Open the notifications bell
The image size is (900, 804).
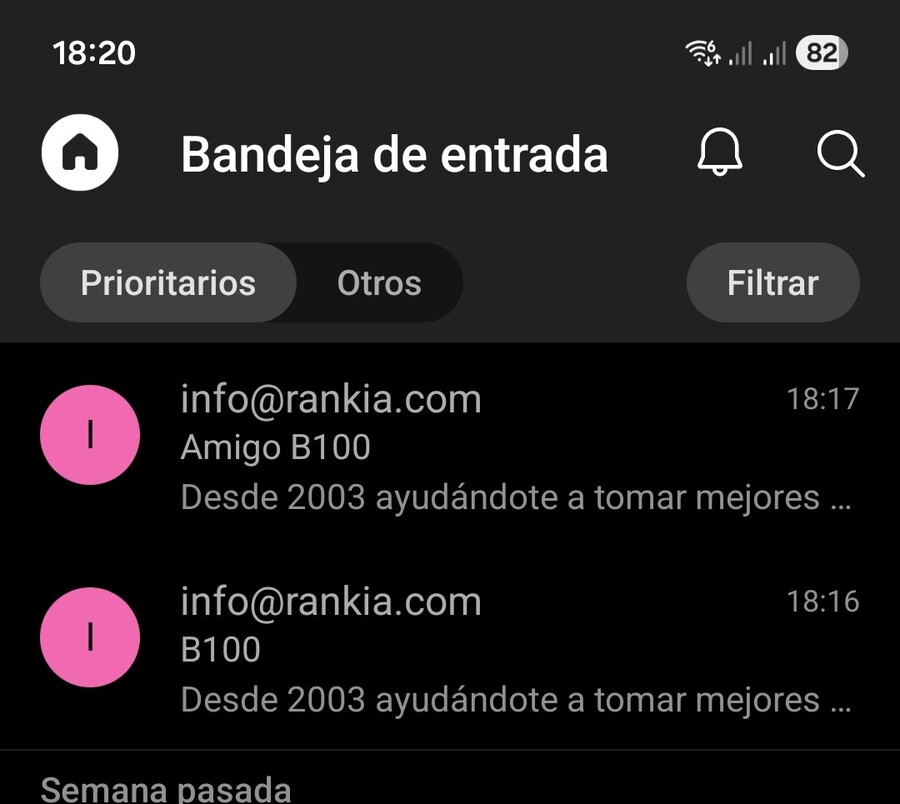[719, 152]
